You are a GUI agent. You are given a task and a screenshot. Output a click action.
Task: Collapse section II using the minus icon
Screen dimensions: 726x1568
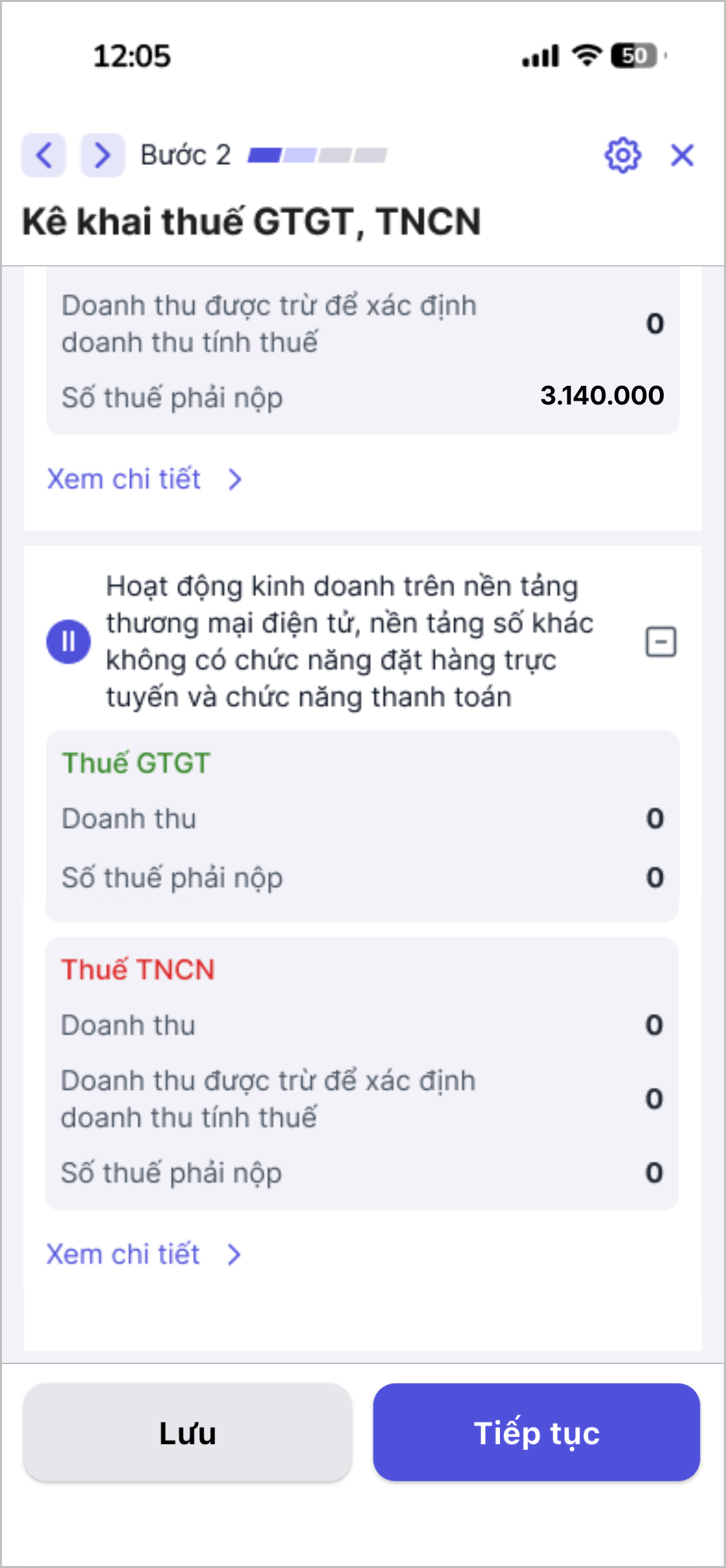click(x=661, y=641)
